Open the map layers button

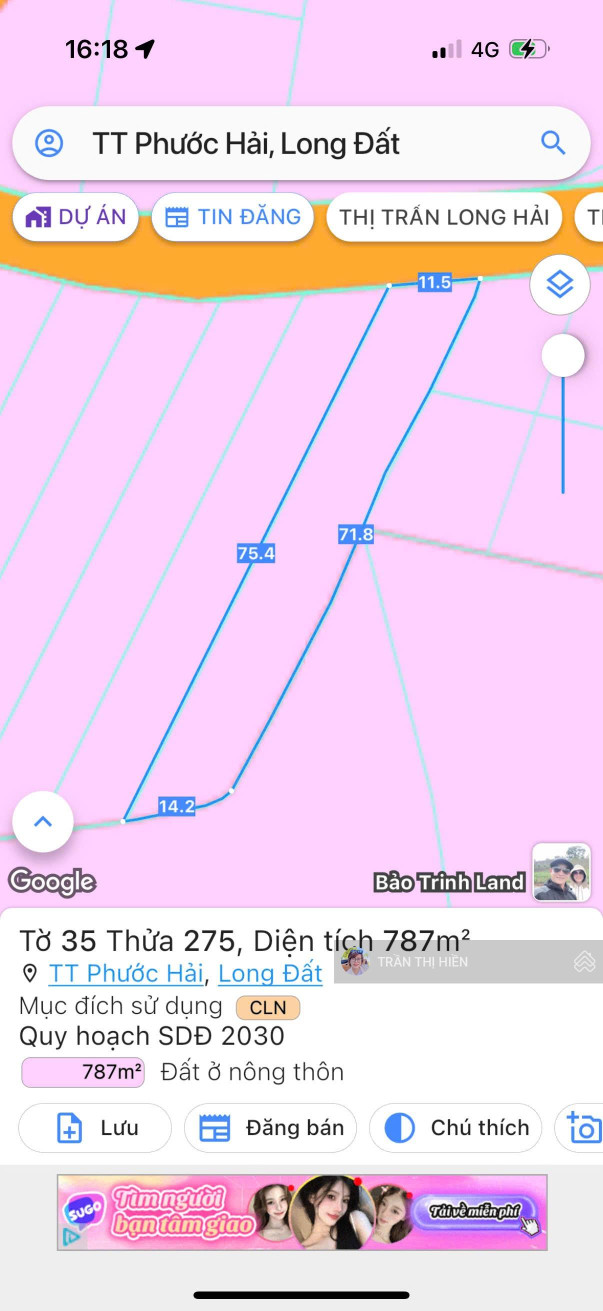pyautogui.click(x=560, y=285)
